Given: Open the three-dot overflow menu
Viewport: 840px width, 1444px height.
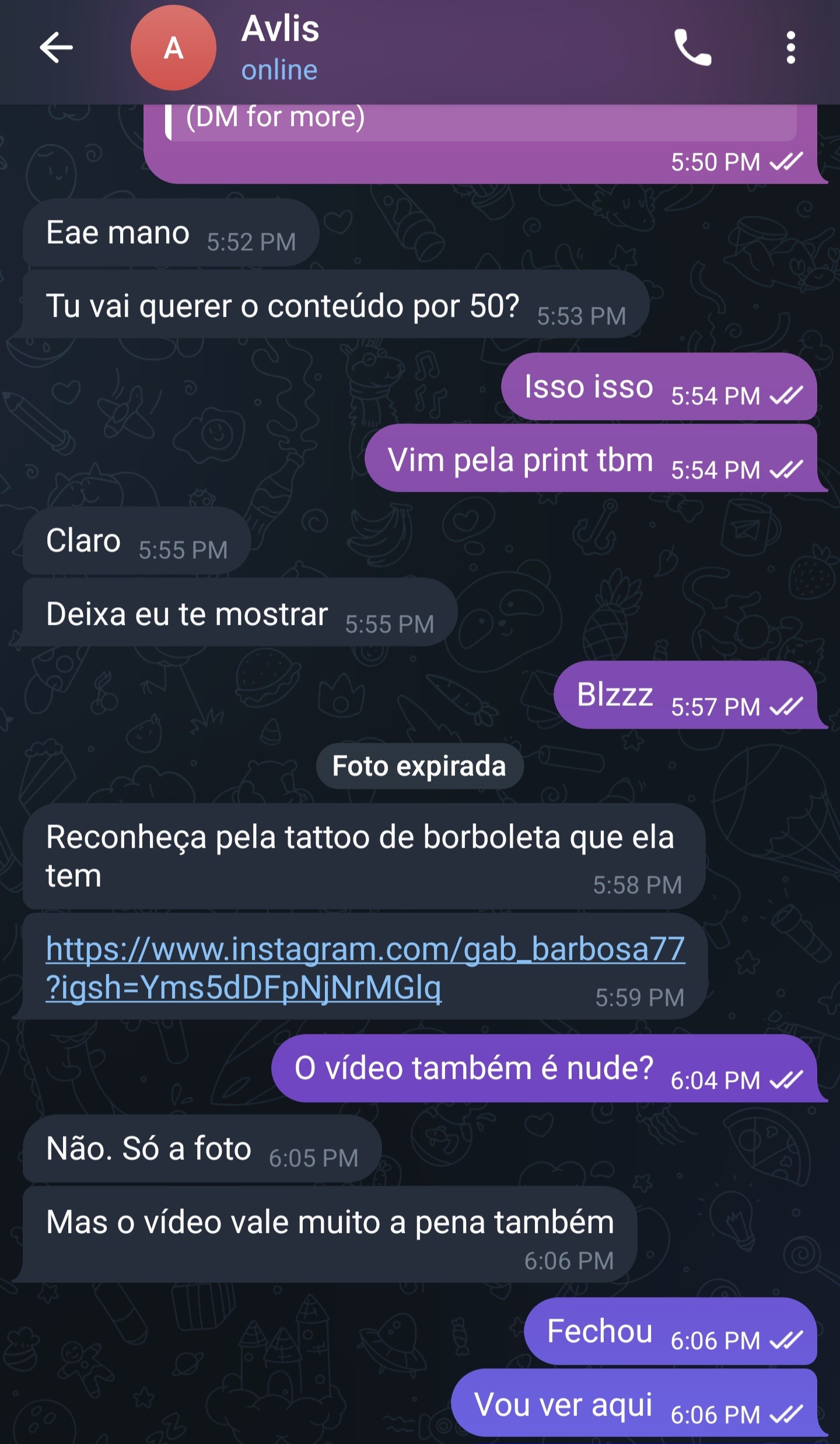Looking at the screenshot, I should click(x=790, y=48).
